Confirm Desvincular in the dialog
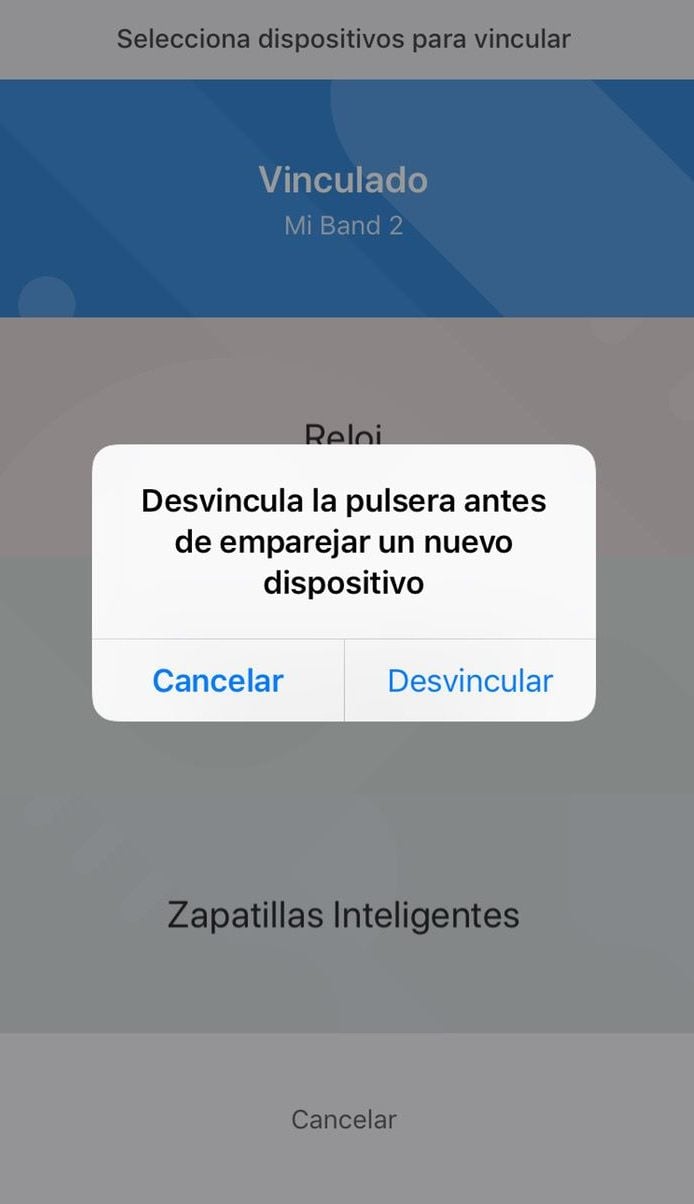 coord(470,681)
